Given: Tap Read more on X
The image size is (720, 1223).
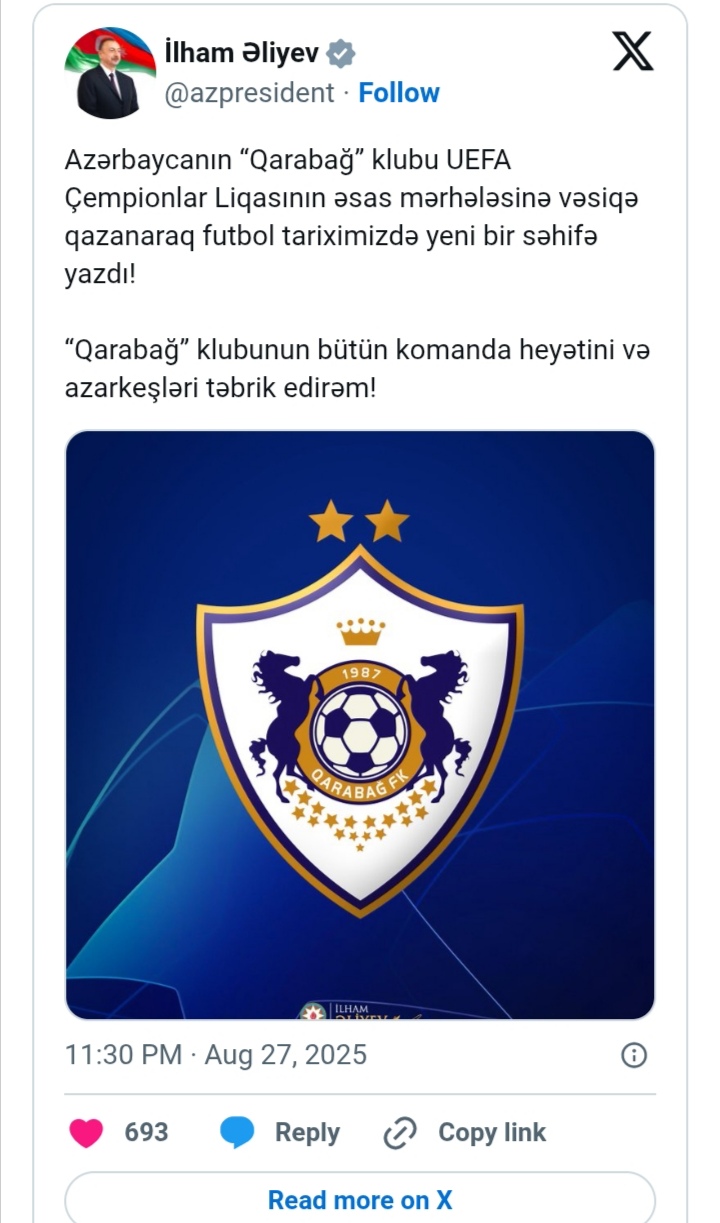Looking at the screenshot, I should click(360, 1198).
